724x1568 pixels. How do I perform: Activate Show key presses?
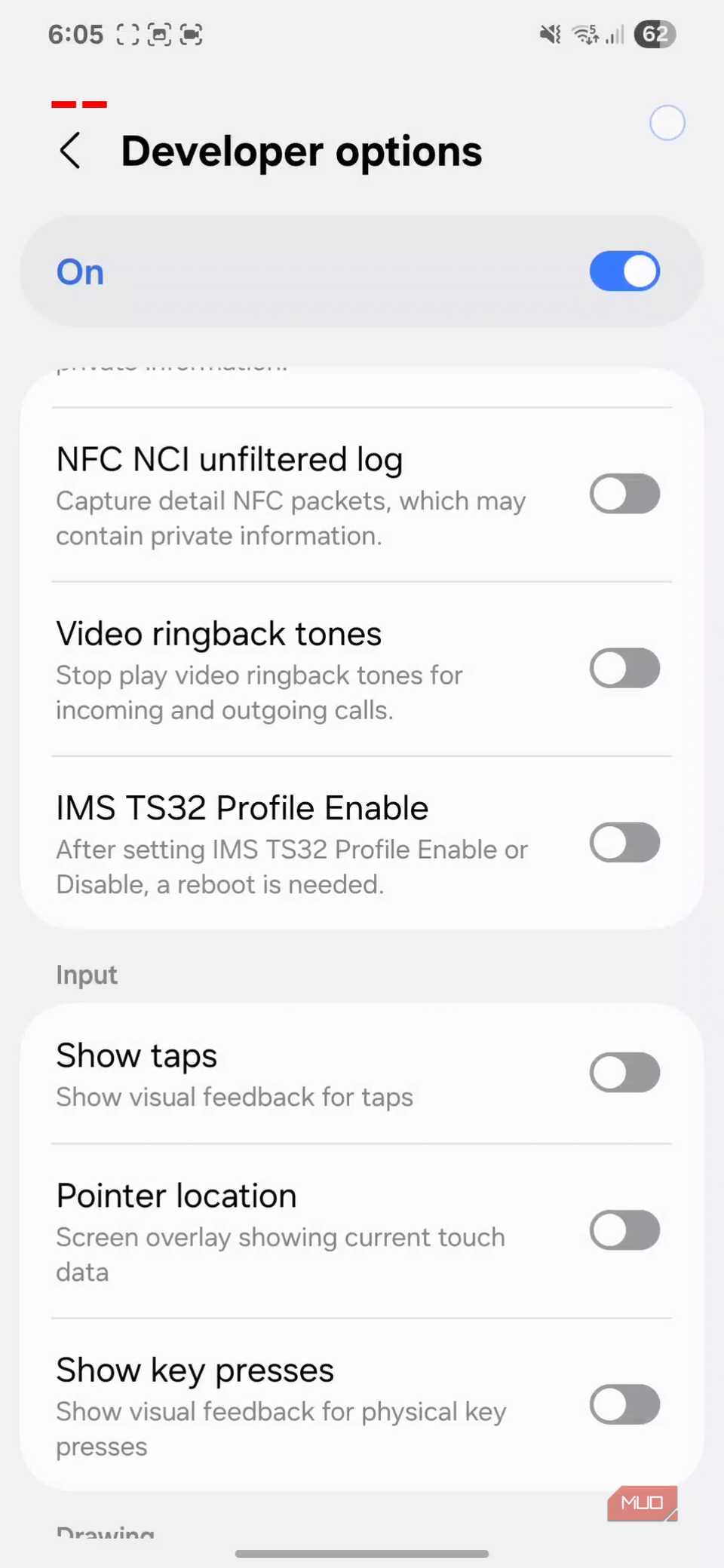pyautogui.click(x=624, y=1404)
